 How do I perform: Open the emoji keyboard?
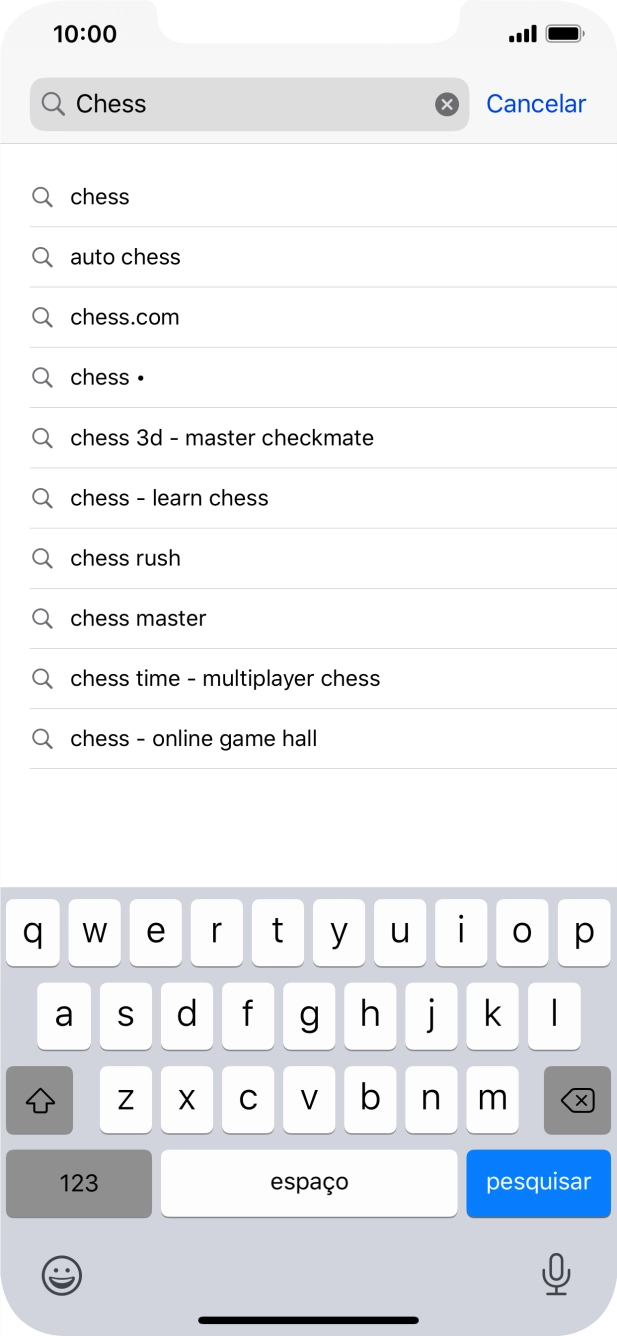[62, 1275]
